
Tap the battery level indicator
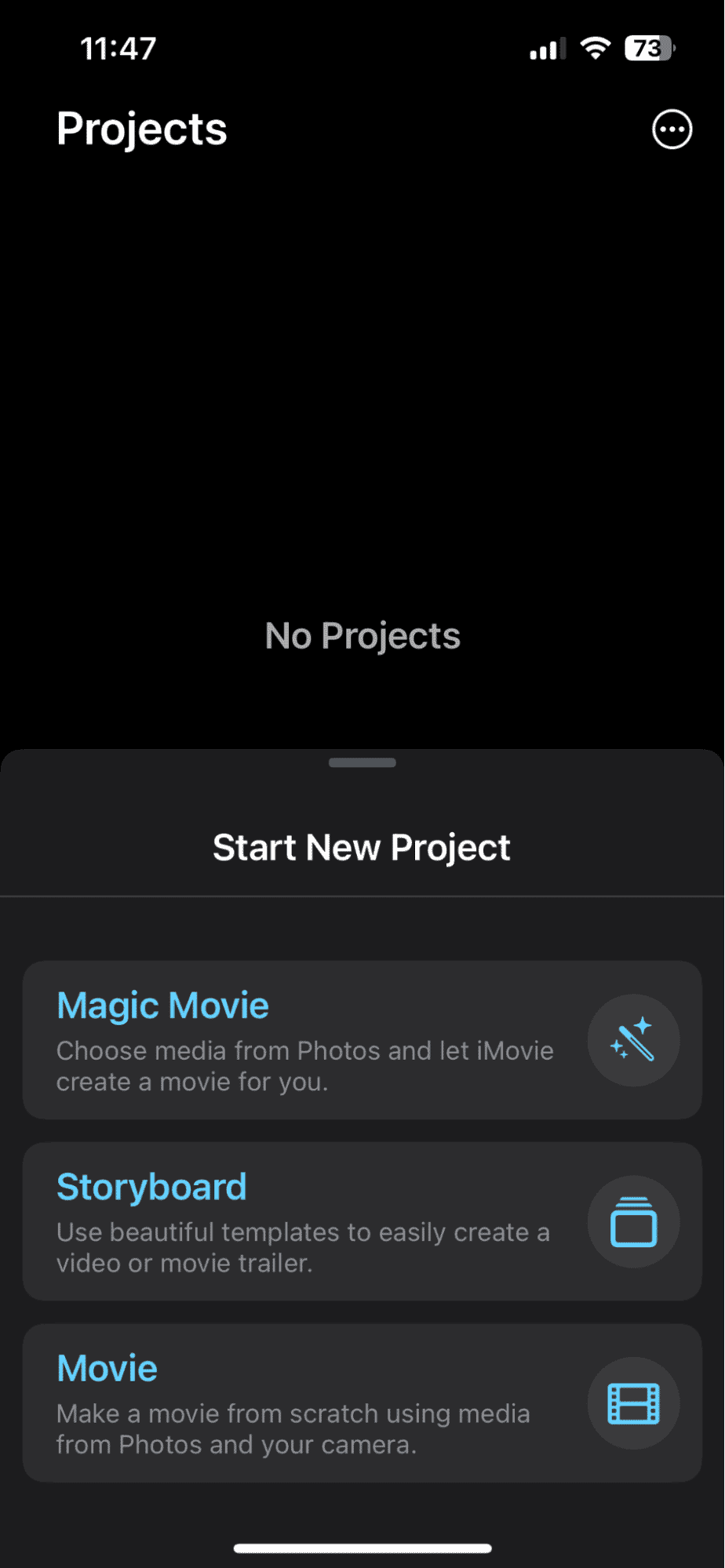648,48
